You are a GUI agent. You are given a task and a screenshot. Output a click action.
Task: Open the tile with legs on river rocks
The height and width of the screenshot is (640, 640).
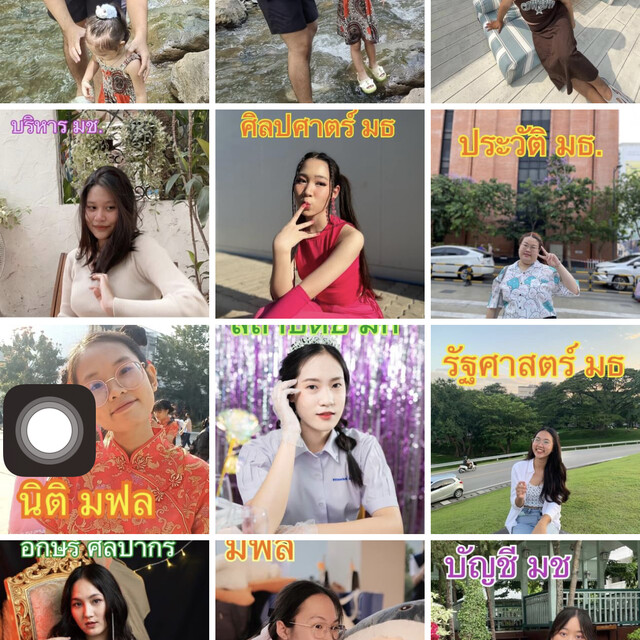click(x=320, y=50)
